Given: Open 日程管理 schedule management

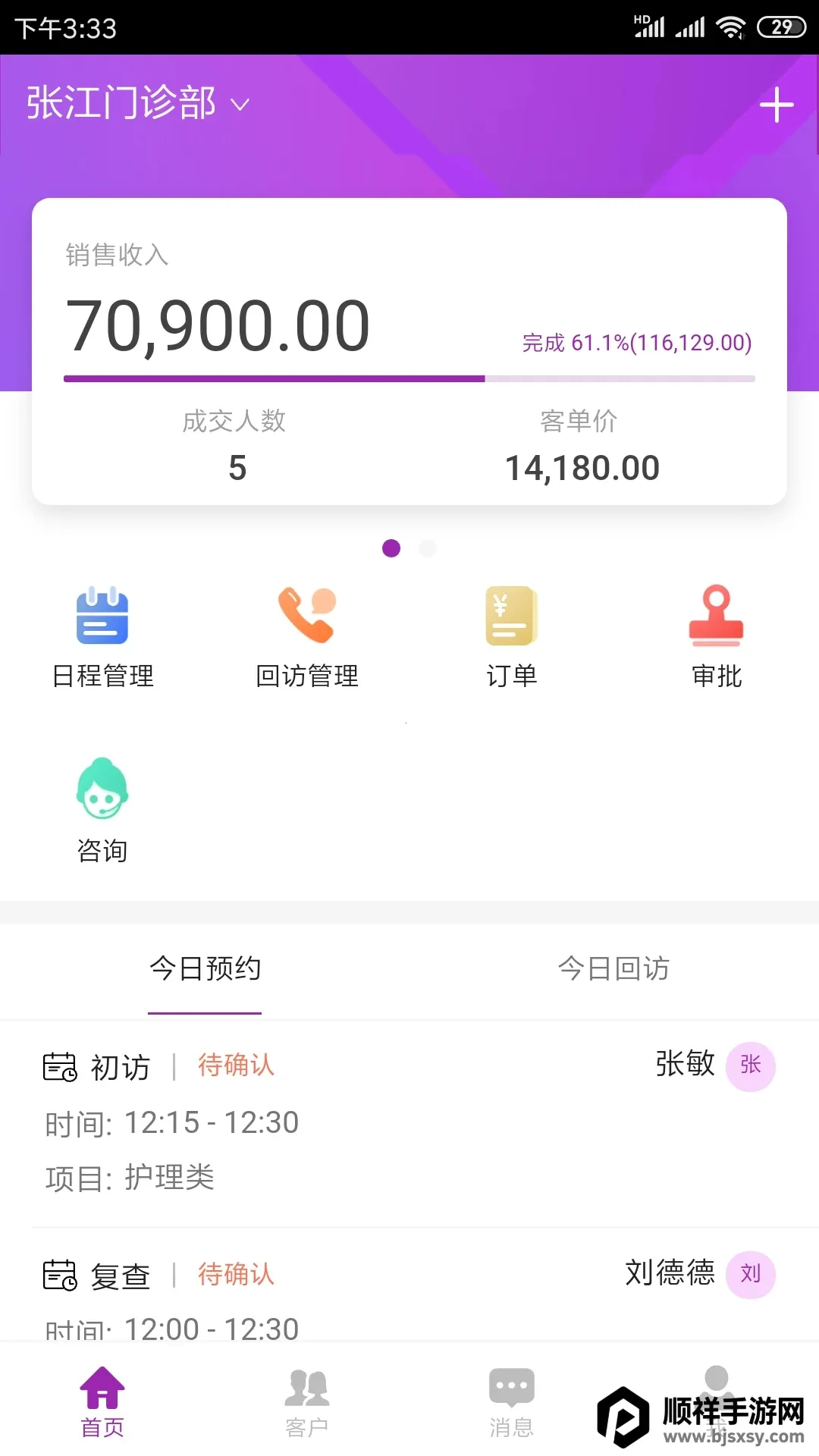Looking at the screenshot, I should 102,637.
